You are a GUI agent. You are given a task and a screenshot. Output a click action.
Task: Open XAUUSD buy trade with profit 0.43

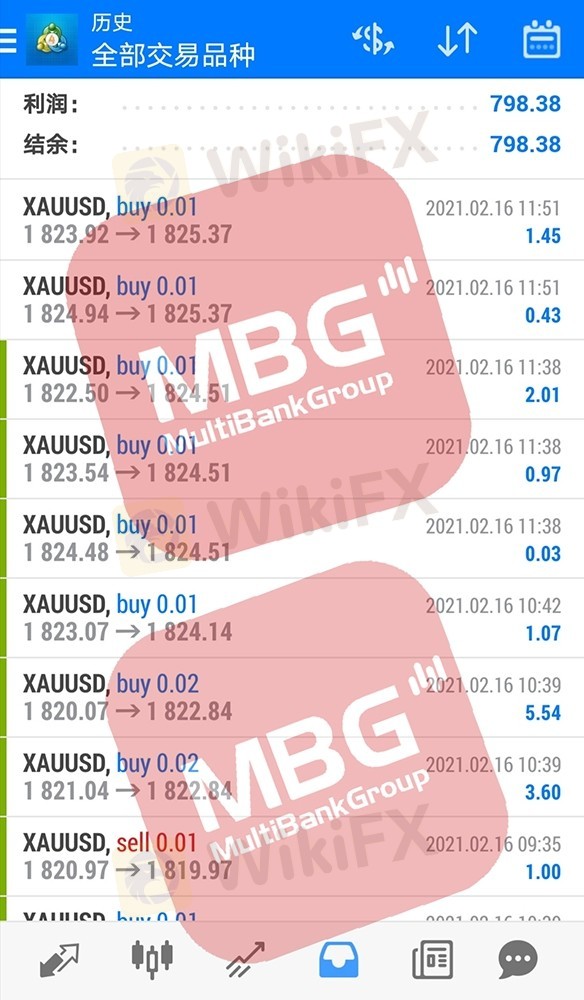292,300
